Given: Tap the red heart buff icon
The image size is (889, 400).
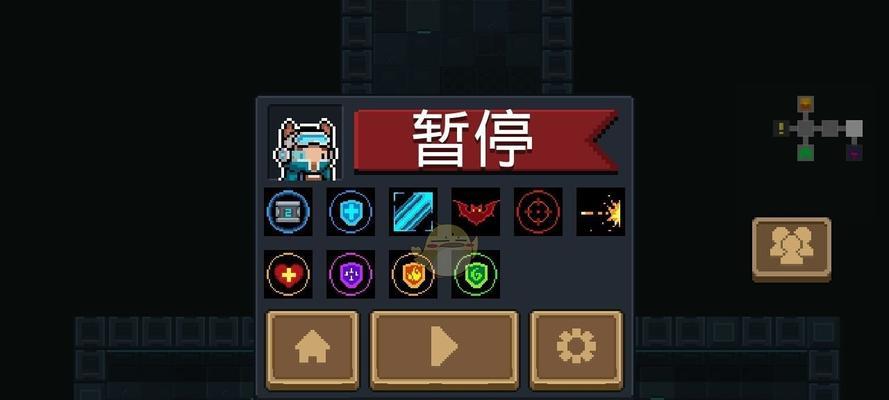Looking at the screenshot, I should (289, 274).
